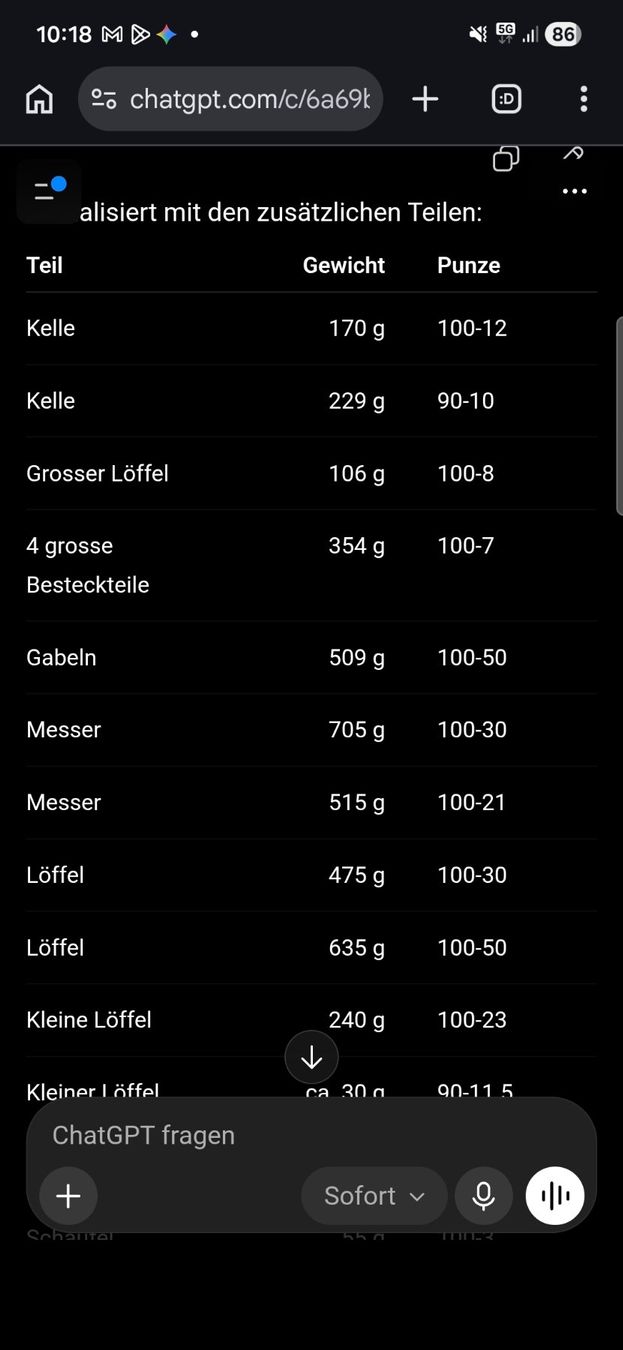The height and width of the screenshot is (1350, 623).
Task: Copy the table with the copy icon
Action: point(506,159)
